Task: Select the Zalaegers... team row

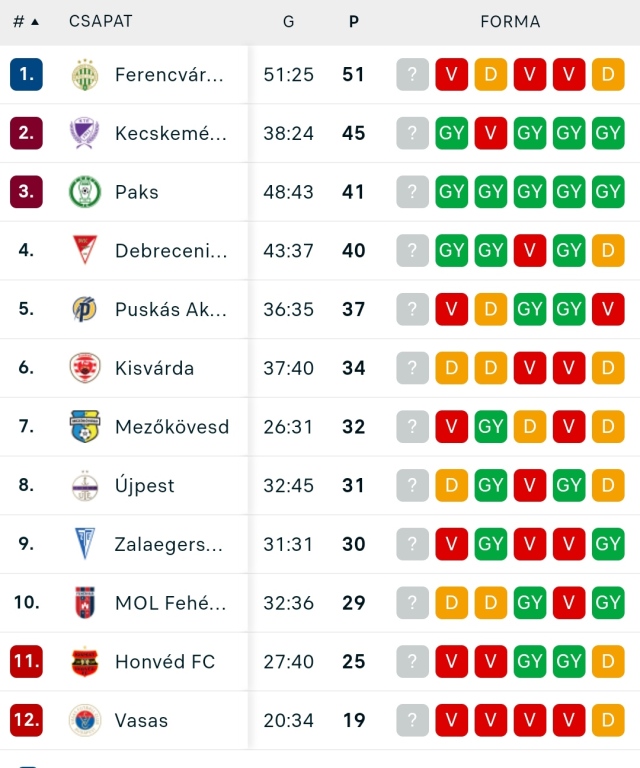Action: 169,545
